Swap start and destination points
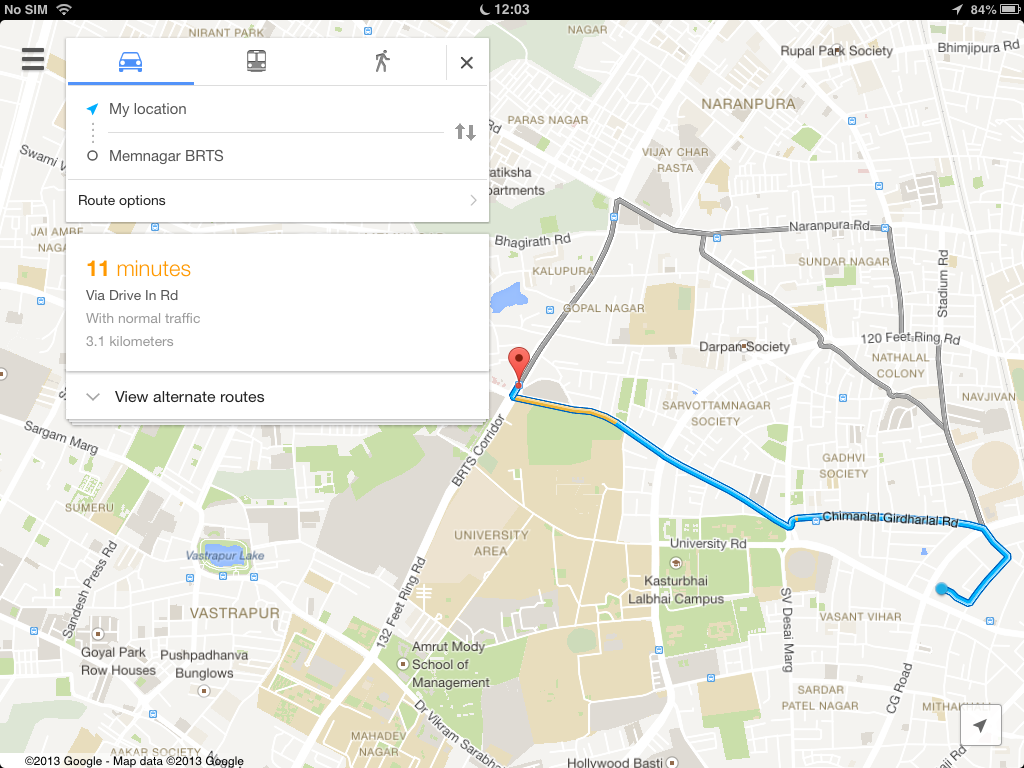 (x=466, y=132)
